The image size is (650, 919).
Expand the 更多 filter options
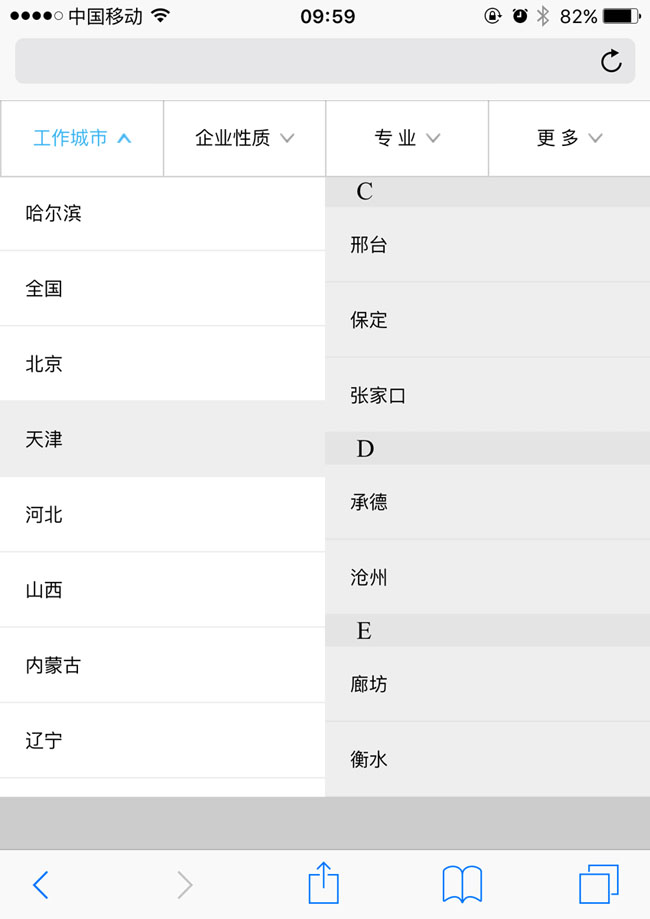click(569, 138)
